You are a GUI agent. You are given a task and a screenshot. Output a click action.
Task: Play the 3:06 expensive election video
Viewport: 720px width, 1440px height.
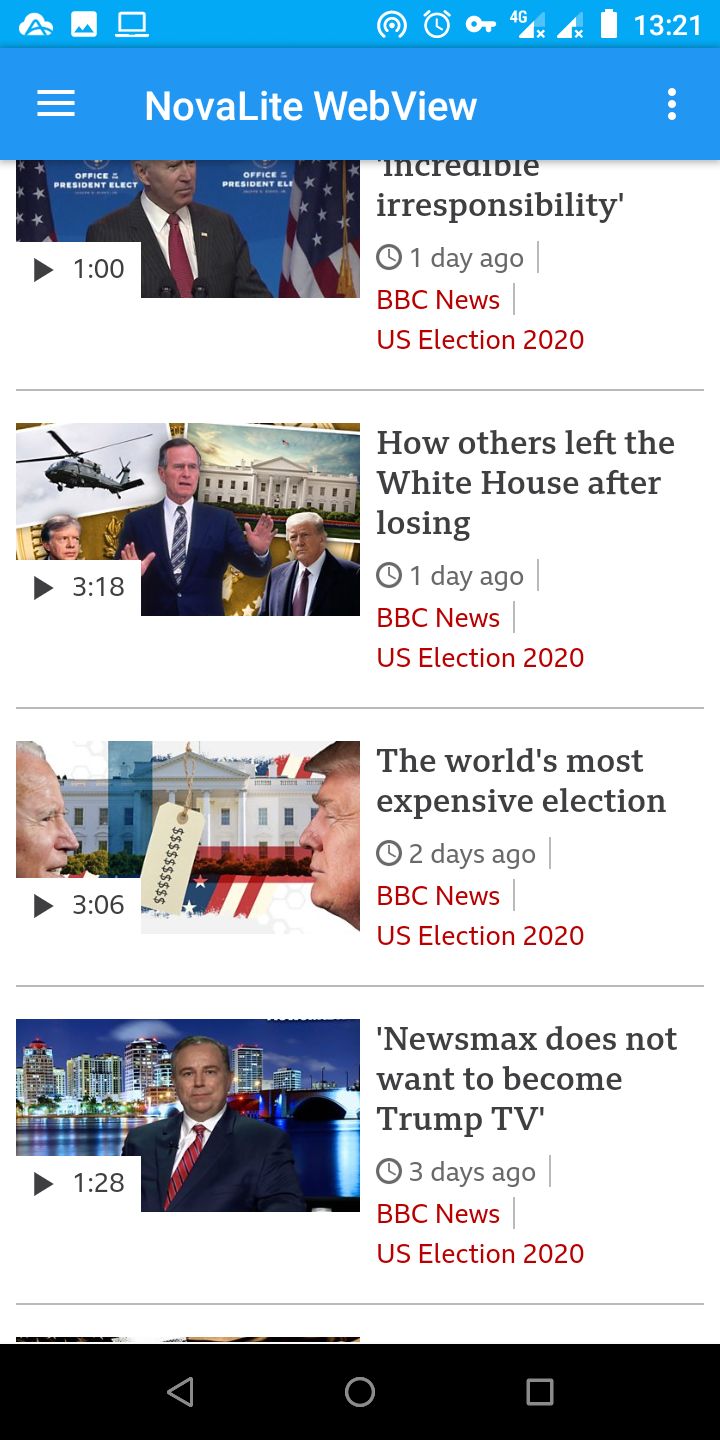pos(188,837)
